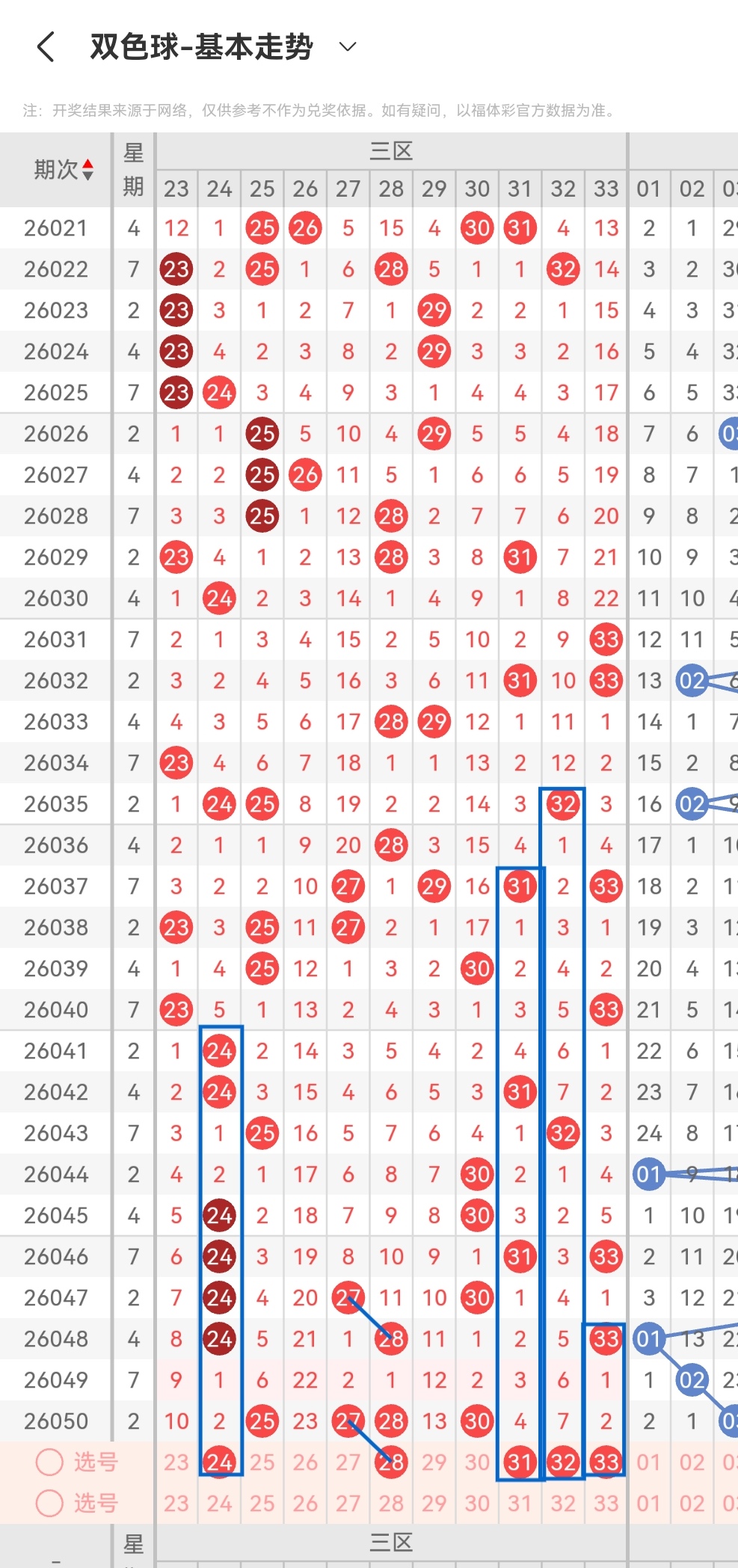
Task: Deselect highlighted 33 in the 选号 row
Action: 606,1462
